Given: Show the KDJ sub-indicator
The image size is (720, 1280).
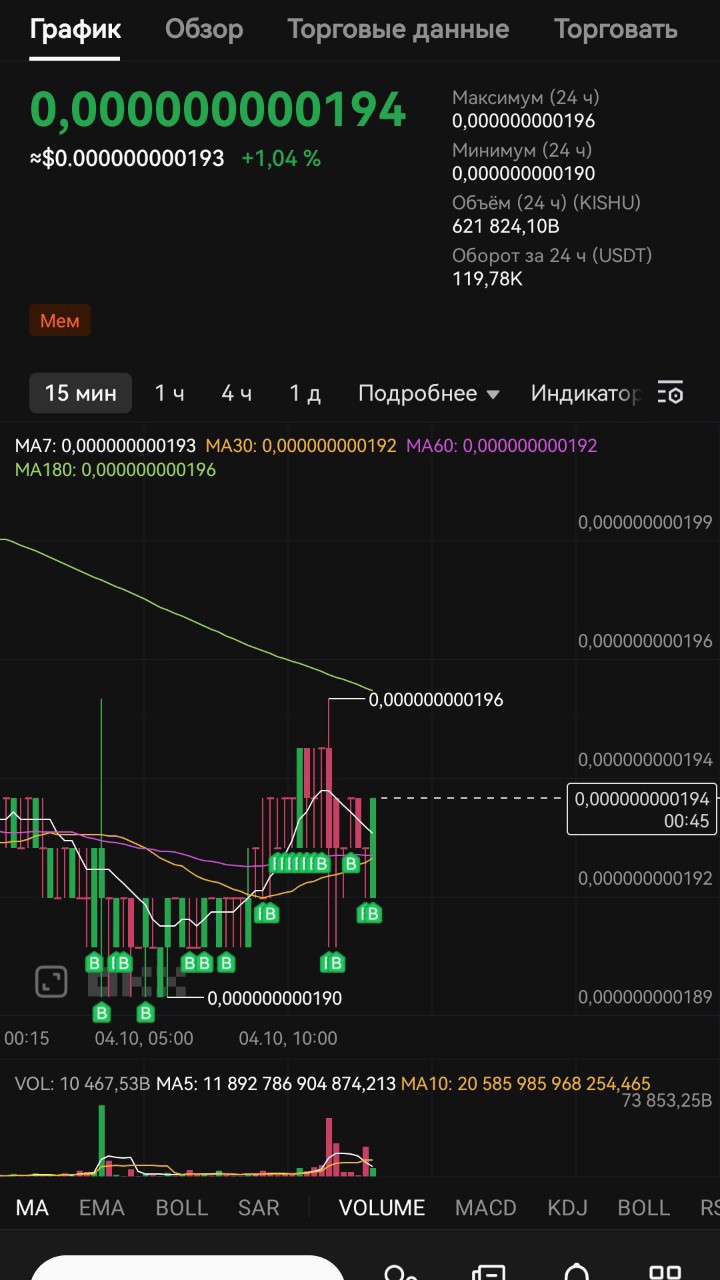Looking at the screenshot, I should (567, 1208).
